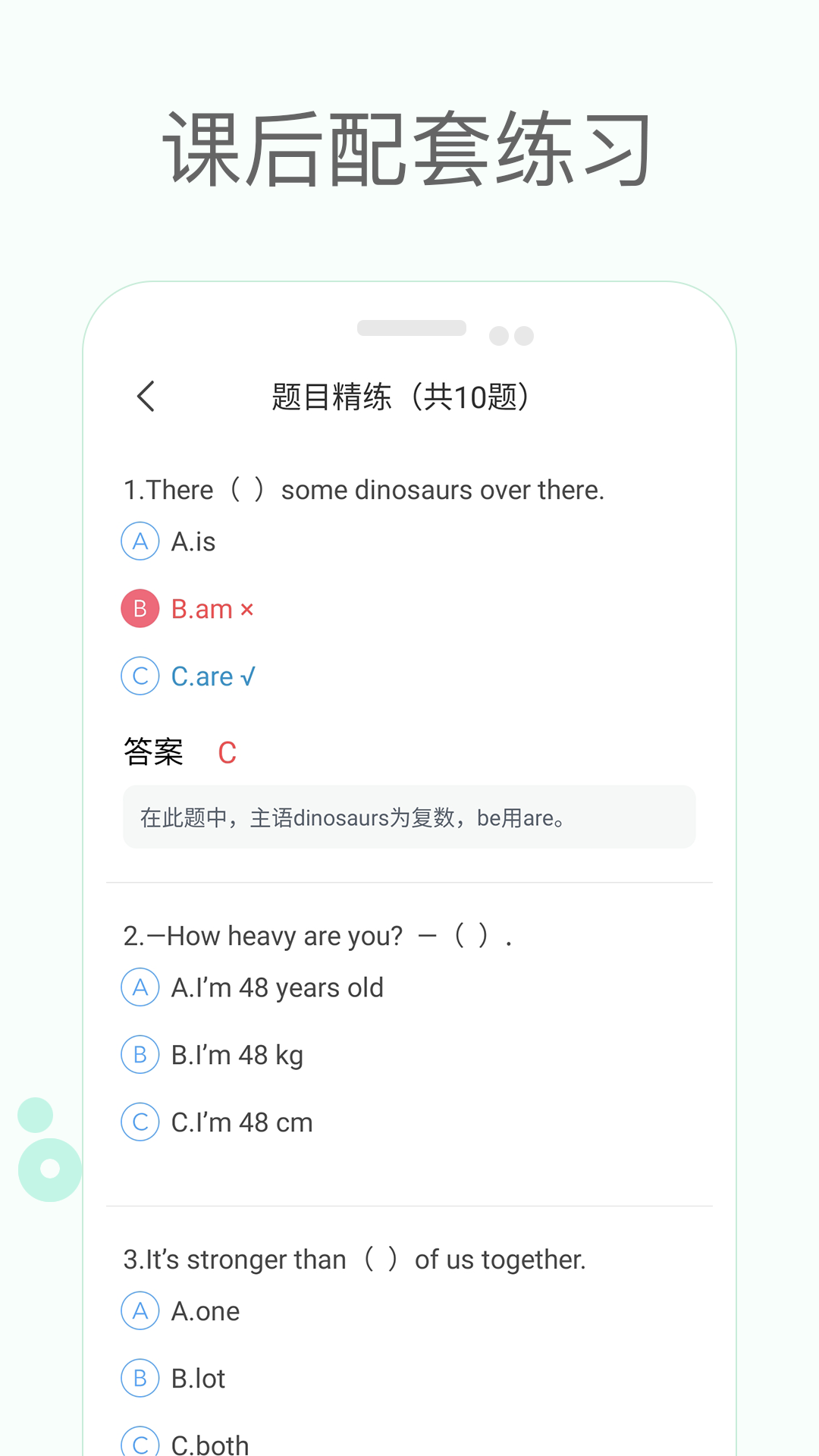Tap the checkmark next to C.are

pos(249,675)
